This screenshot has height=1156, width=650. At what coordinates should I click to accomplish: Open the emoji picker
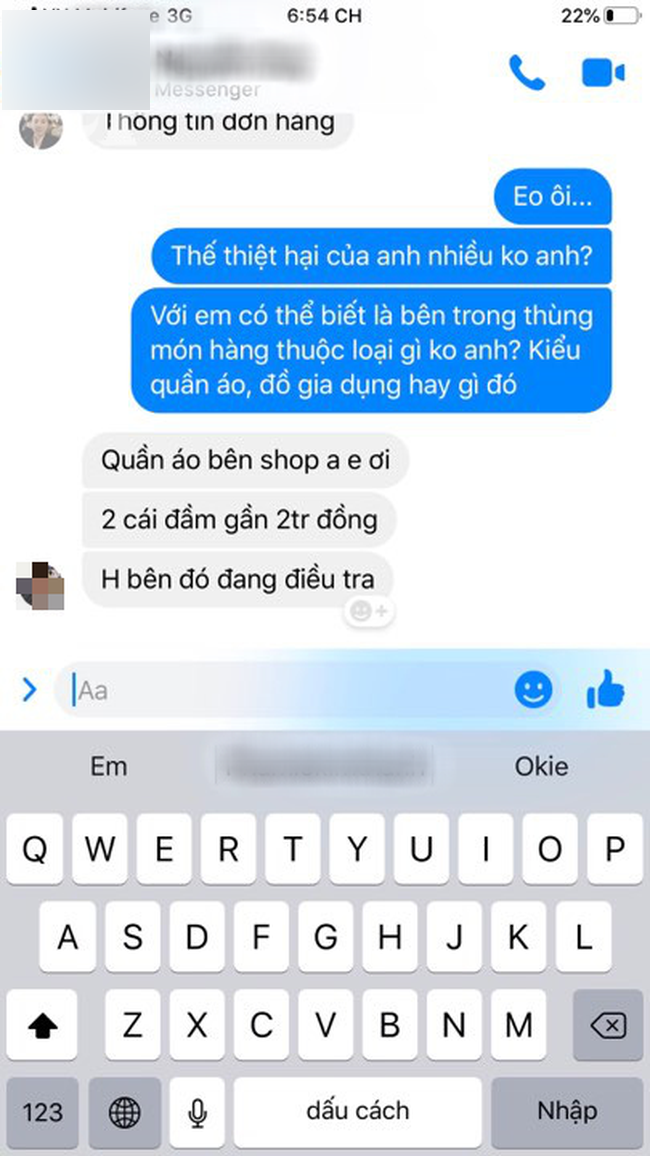pyautogui.click(x=534, y=688)
